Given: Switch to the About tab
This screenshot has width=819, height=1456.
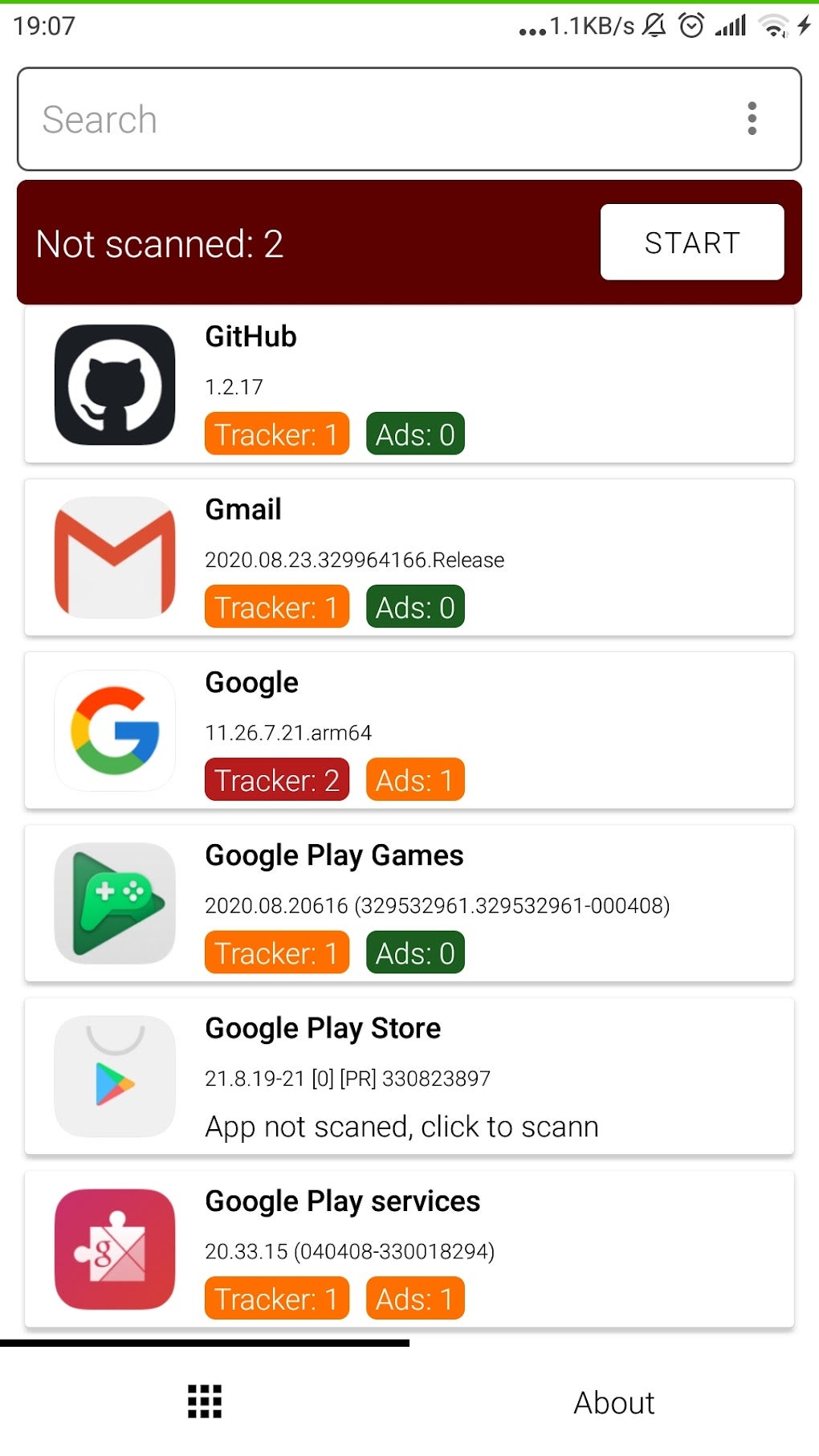Looking at the screenshot, I should point(614,1402).
